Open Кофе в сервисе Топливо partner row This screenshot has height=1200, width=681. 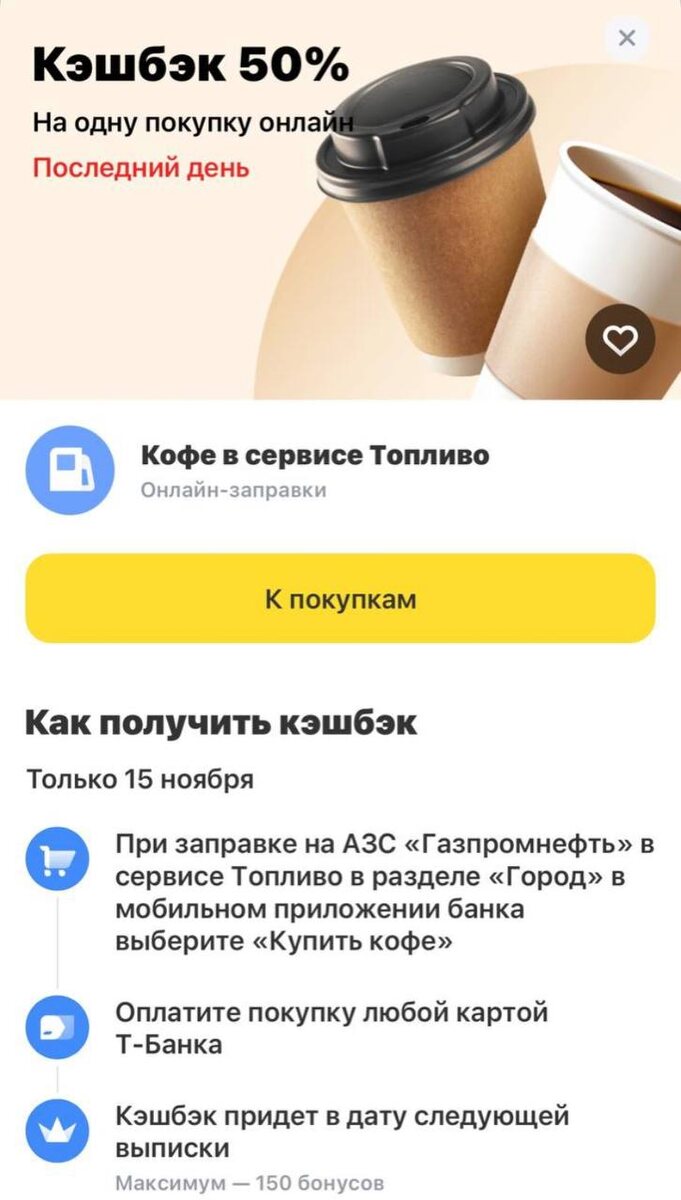315,470
